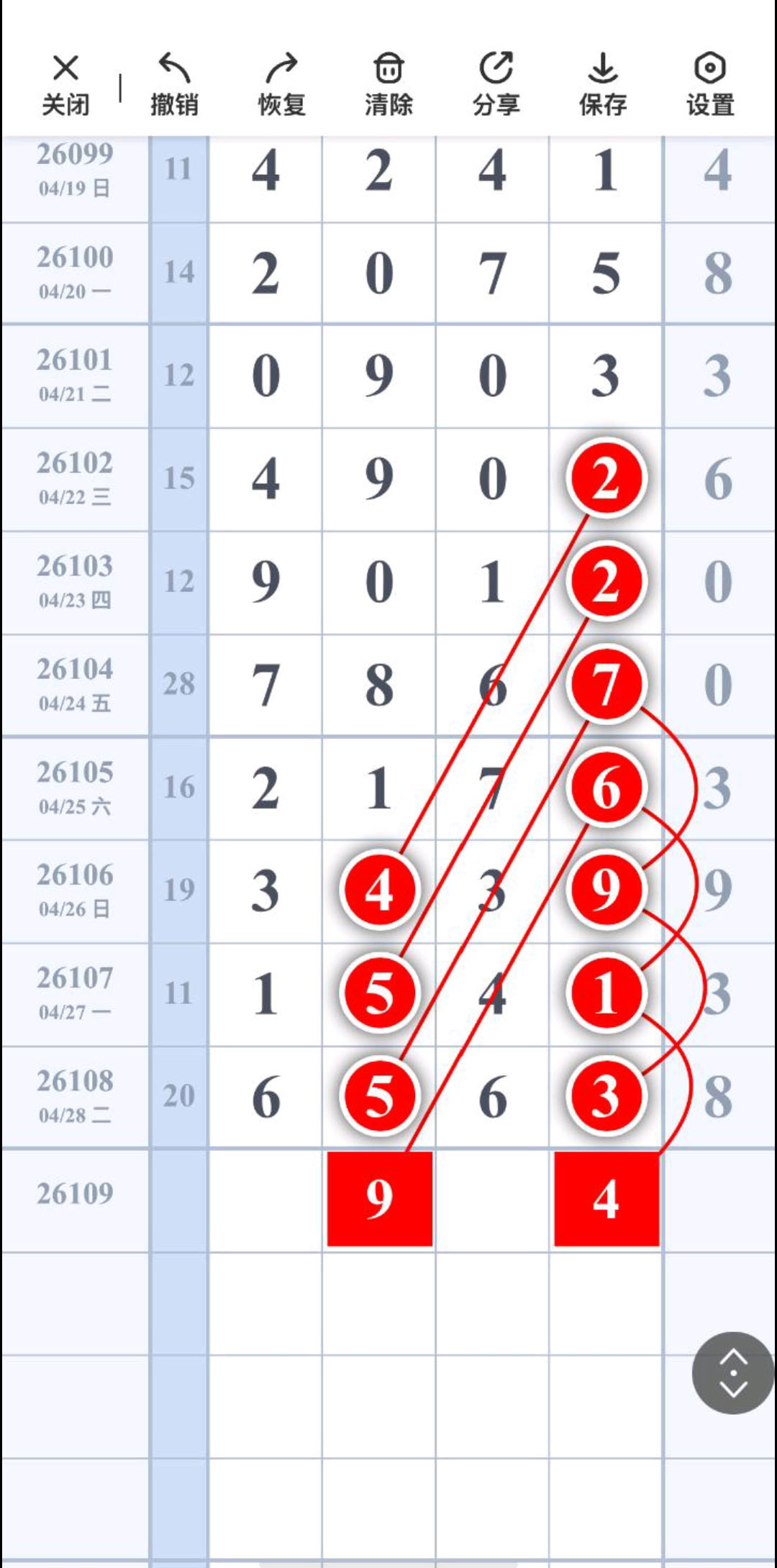
Task: Close the chart editor
Action: 65,85
